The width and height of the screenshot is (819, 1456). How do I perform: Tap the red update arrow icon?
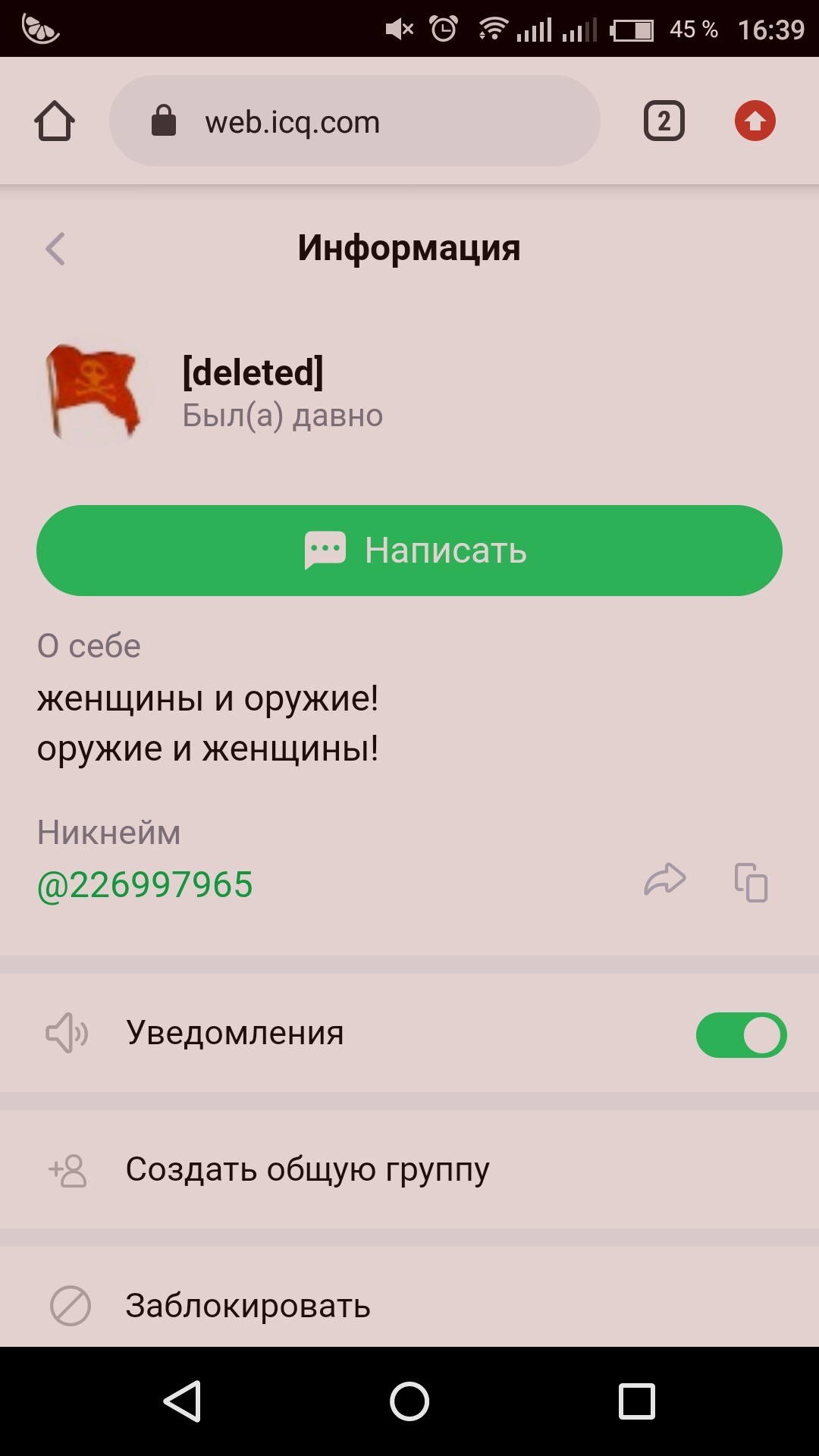tap(755, 121)
